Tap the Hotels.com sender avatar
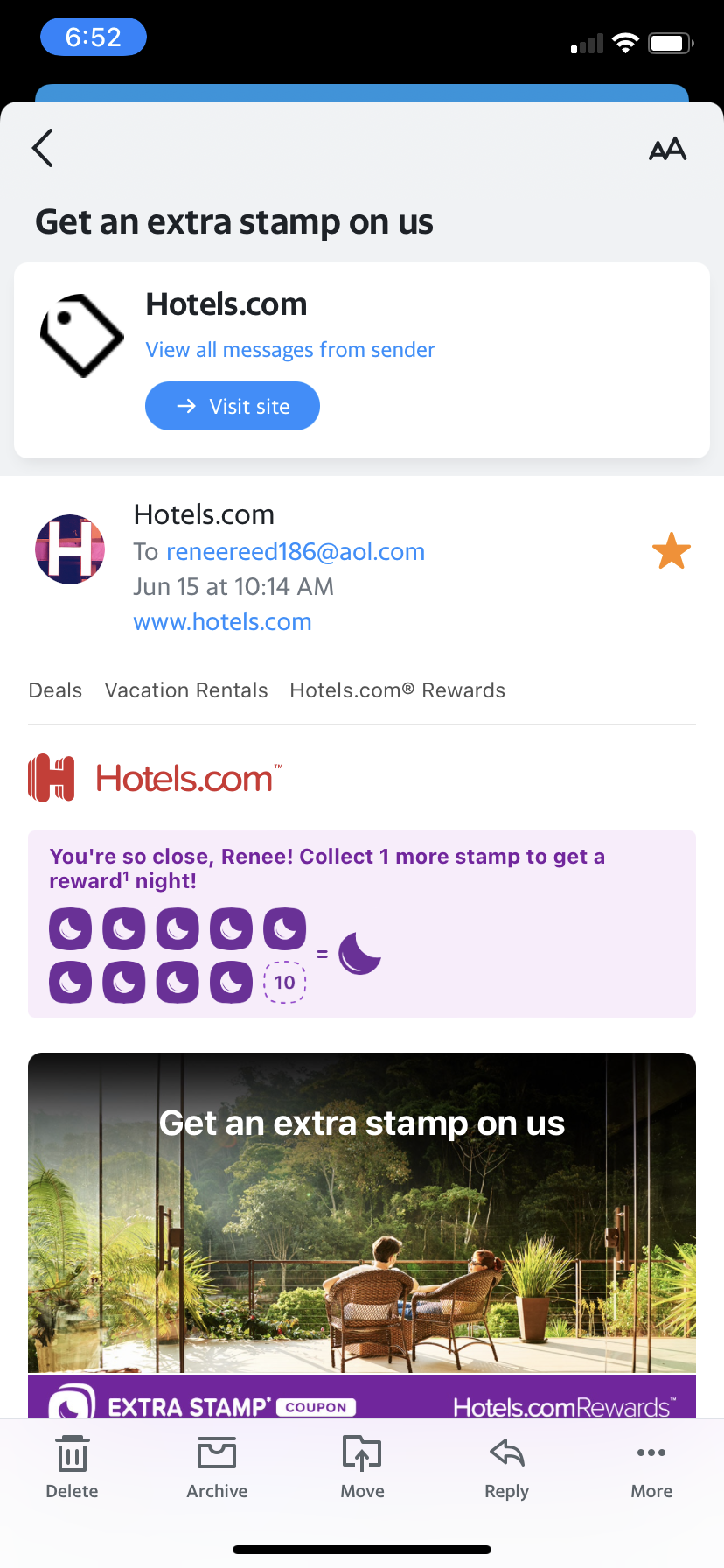The width and height of the screenshot is (724, 1568). (70, 549)
